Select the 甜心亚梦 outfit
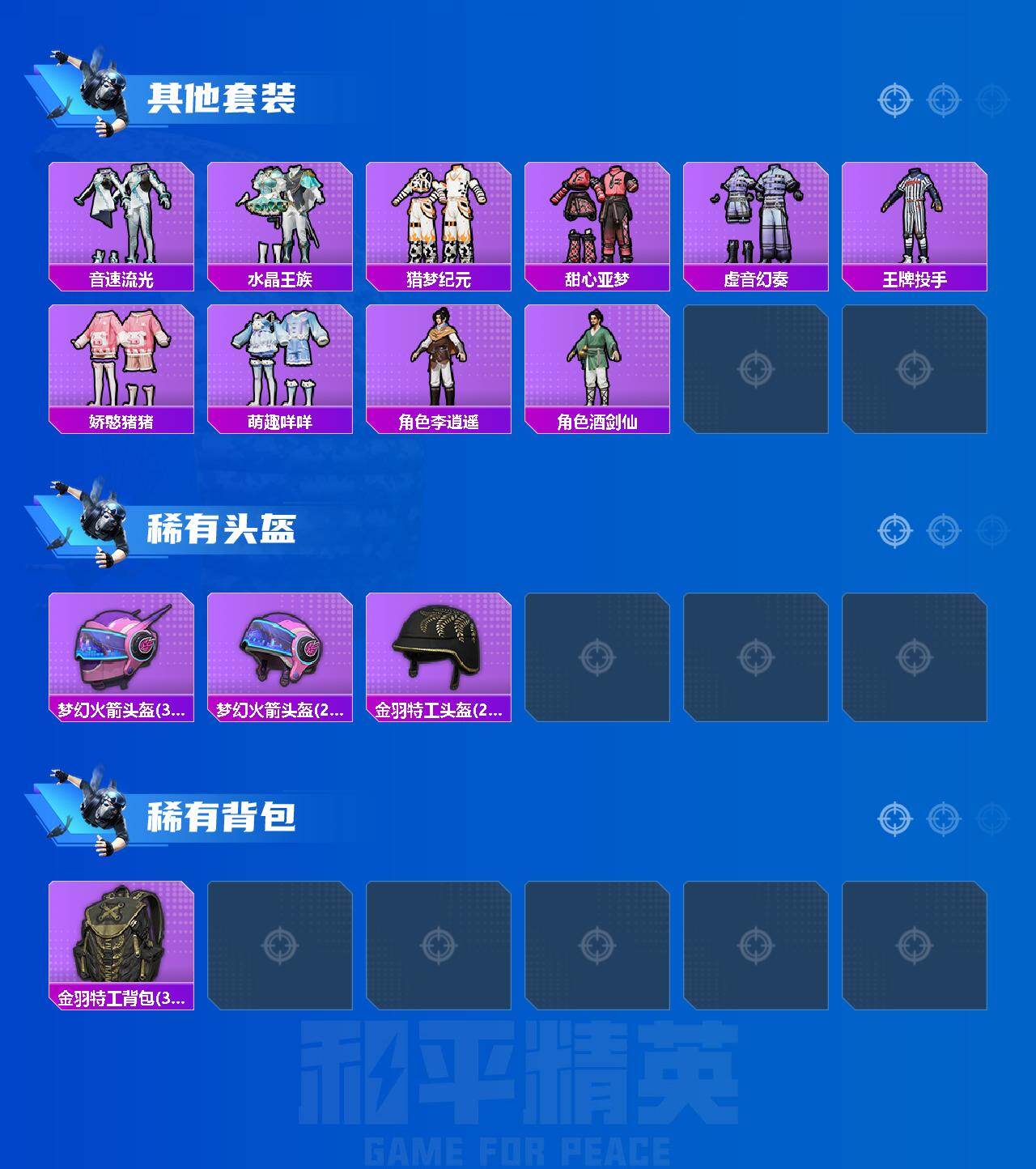 pos(599,213)
